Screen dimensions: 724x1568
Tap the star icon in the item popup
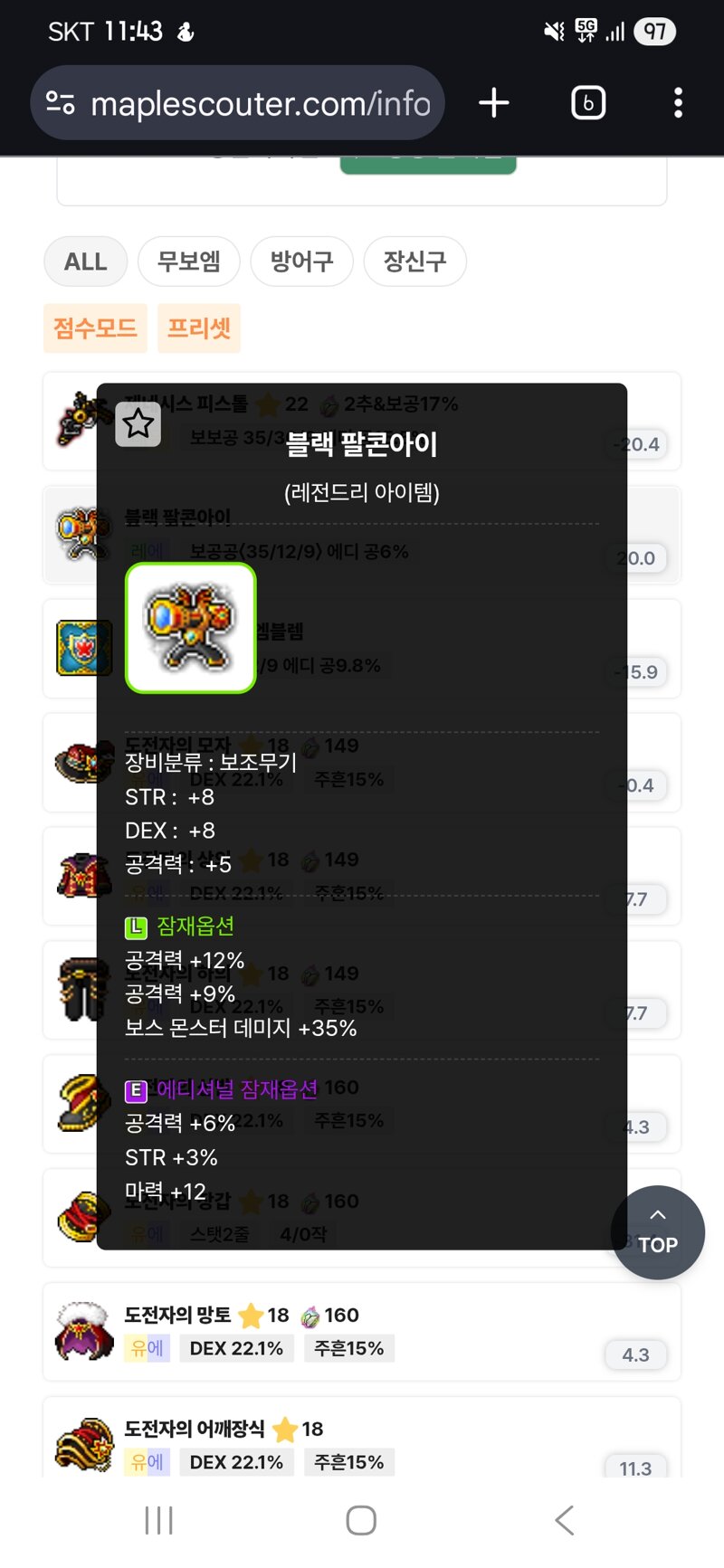[138, 423]
